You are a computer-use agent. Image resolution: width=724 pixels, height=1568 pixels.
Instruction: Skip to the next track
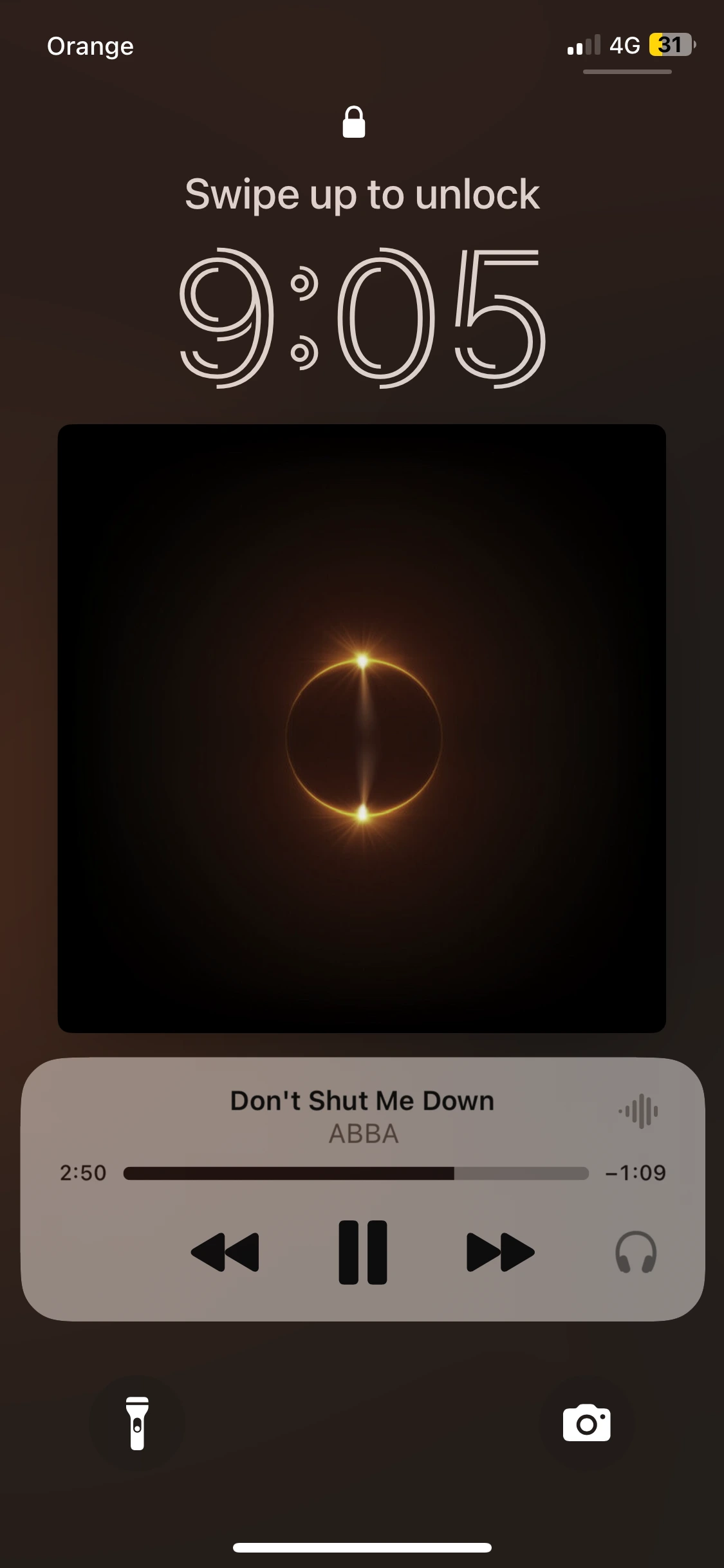coord(500,1252)
